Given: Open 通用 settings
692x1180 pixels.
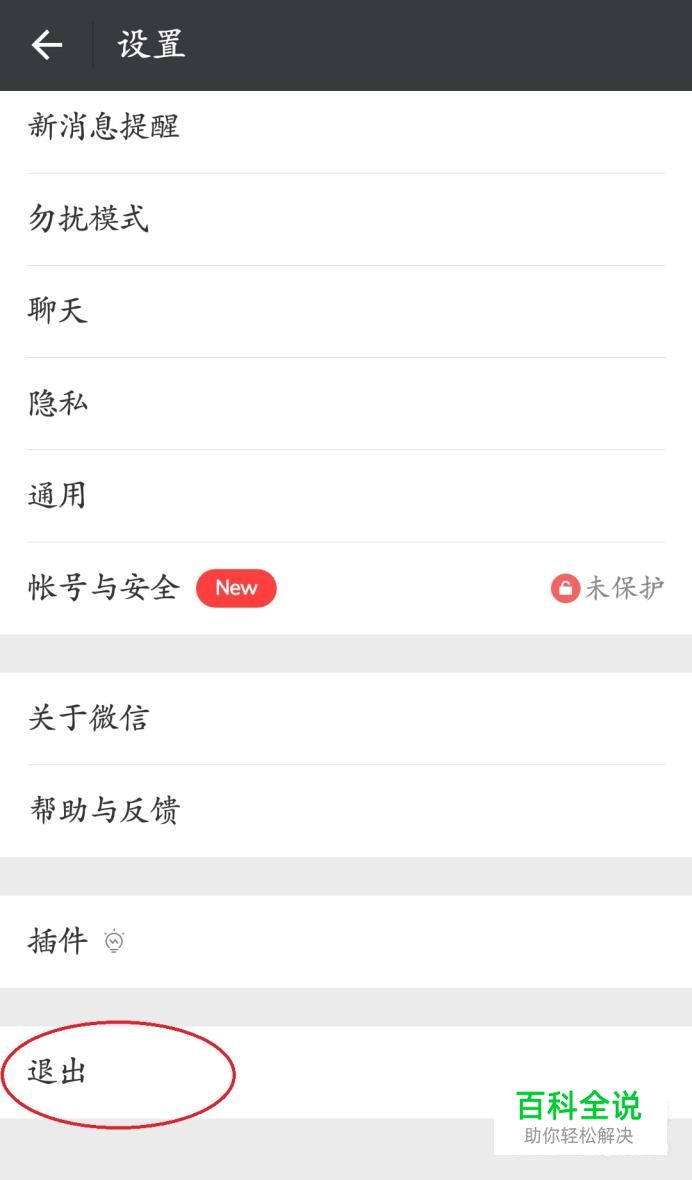Looking at the screenshot, I should 346,496.
